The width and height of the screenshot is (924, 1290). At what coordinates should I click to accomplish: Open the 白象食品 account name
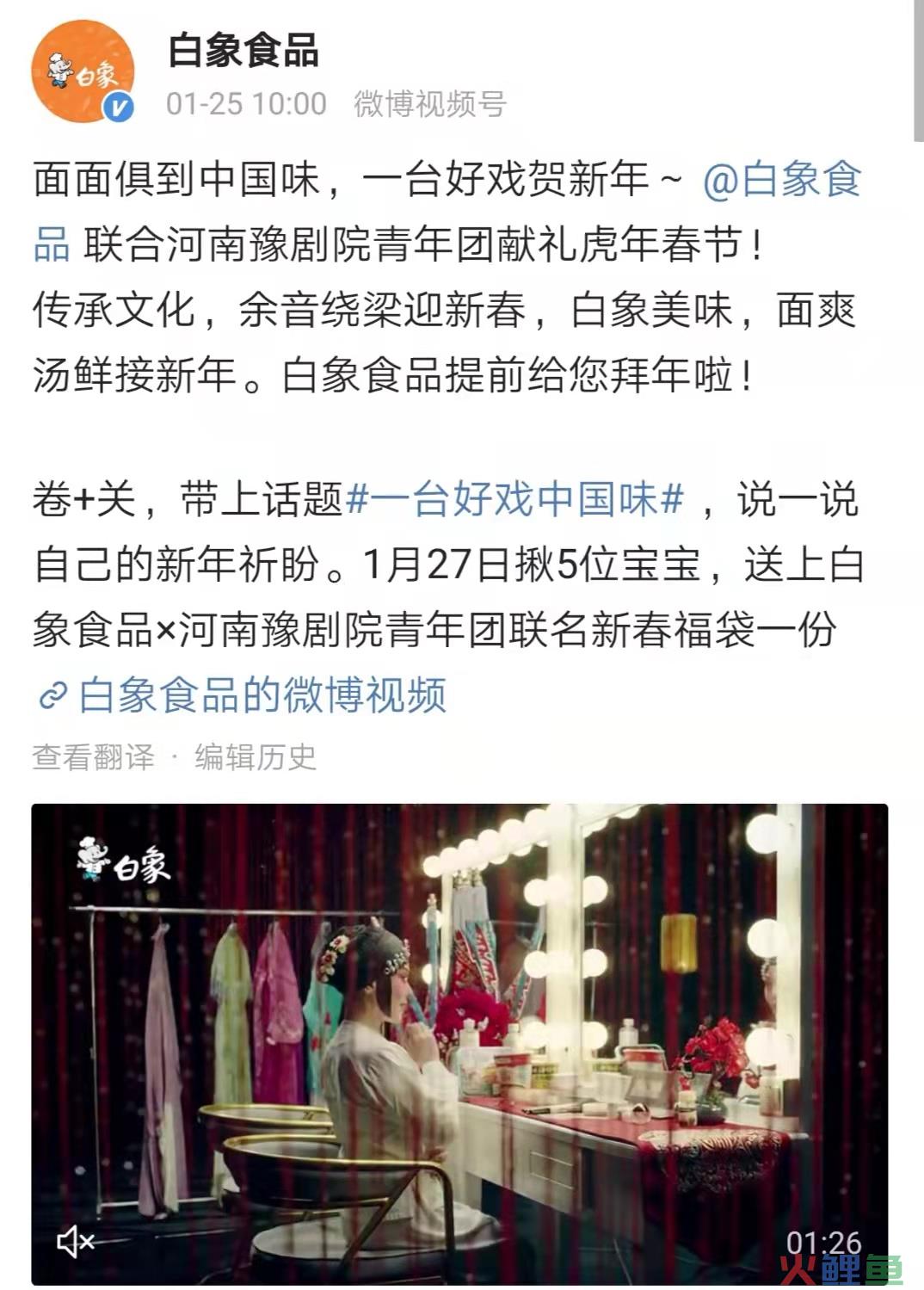(x=243, y=50)
